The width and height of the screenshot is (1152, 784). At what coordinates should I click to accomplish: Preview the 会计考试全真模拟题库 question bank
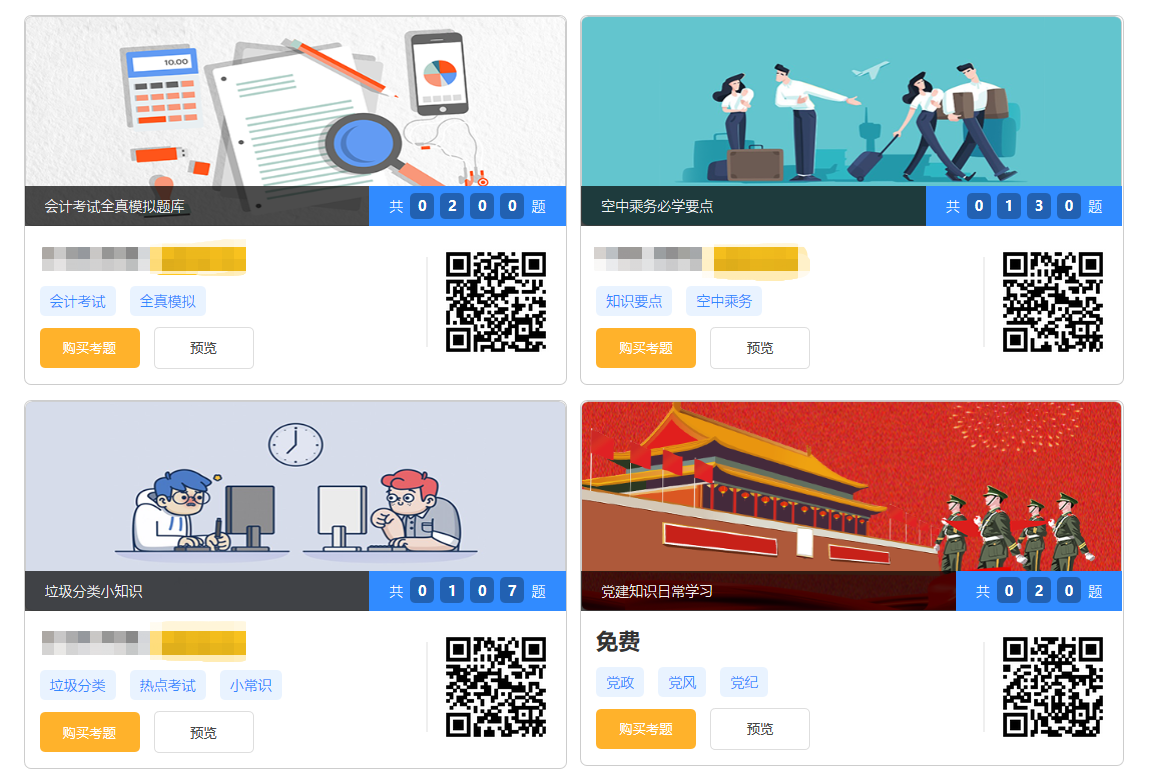tap(203, 348)
